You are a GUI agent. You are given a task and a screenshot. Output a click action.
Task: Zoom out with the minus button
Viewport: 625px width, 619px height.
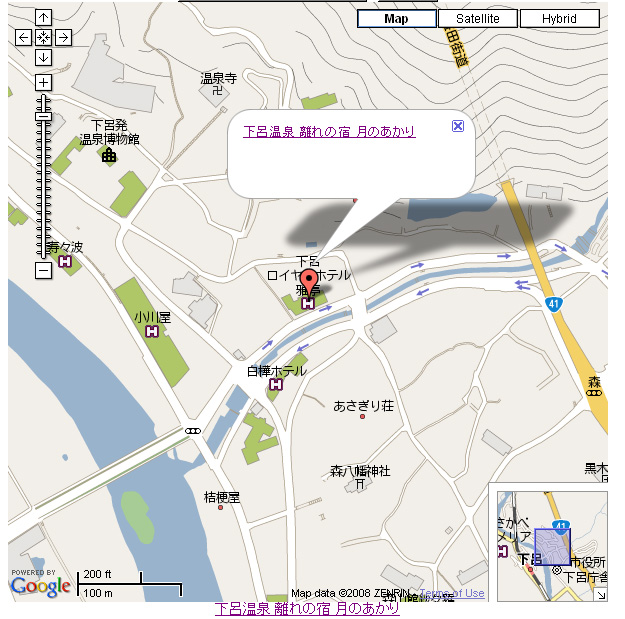coord(43,270)
